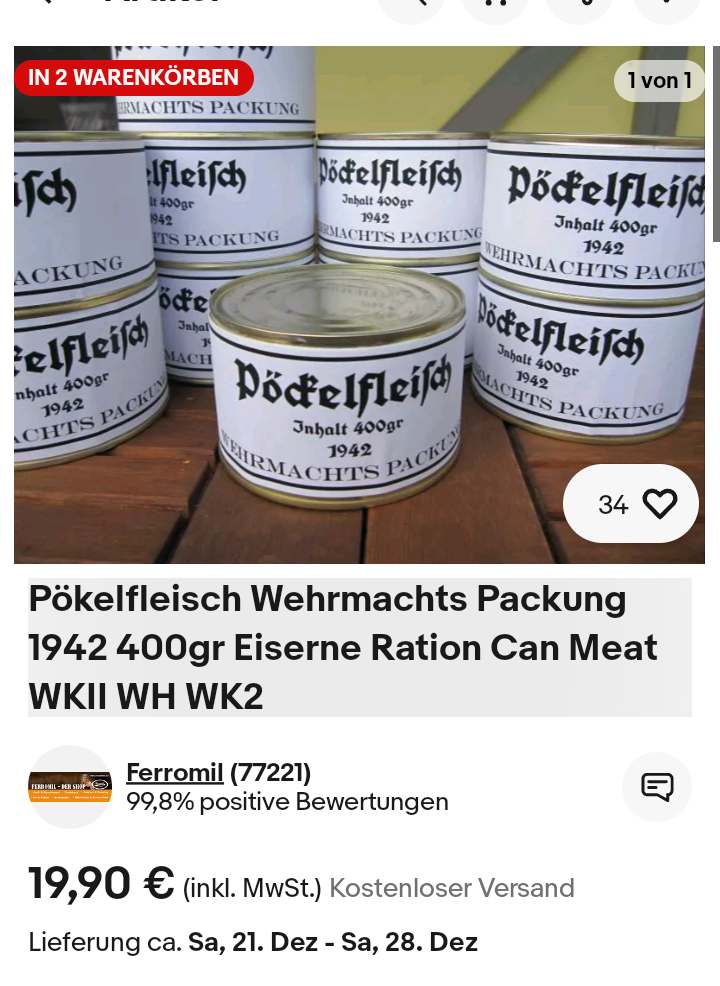This screenshot has width=720, height=986.
Task: Message the seller Ferromil
Action: [x=656, y=787]
